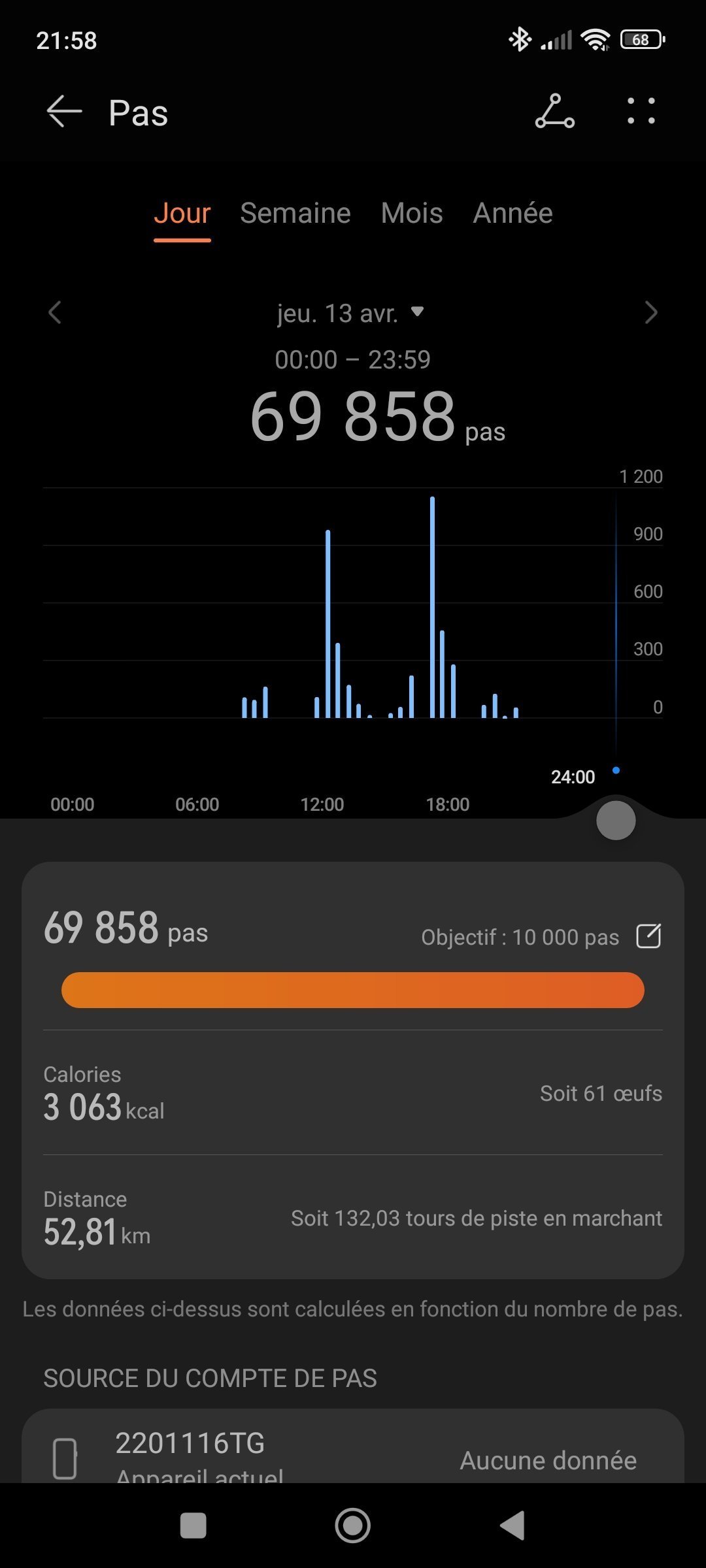Switch to the Mois tab
Viewport: 706px width, 1568px height.
coord(412,214)
